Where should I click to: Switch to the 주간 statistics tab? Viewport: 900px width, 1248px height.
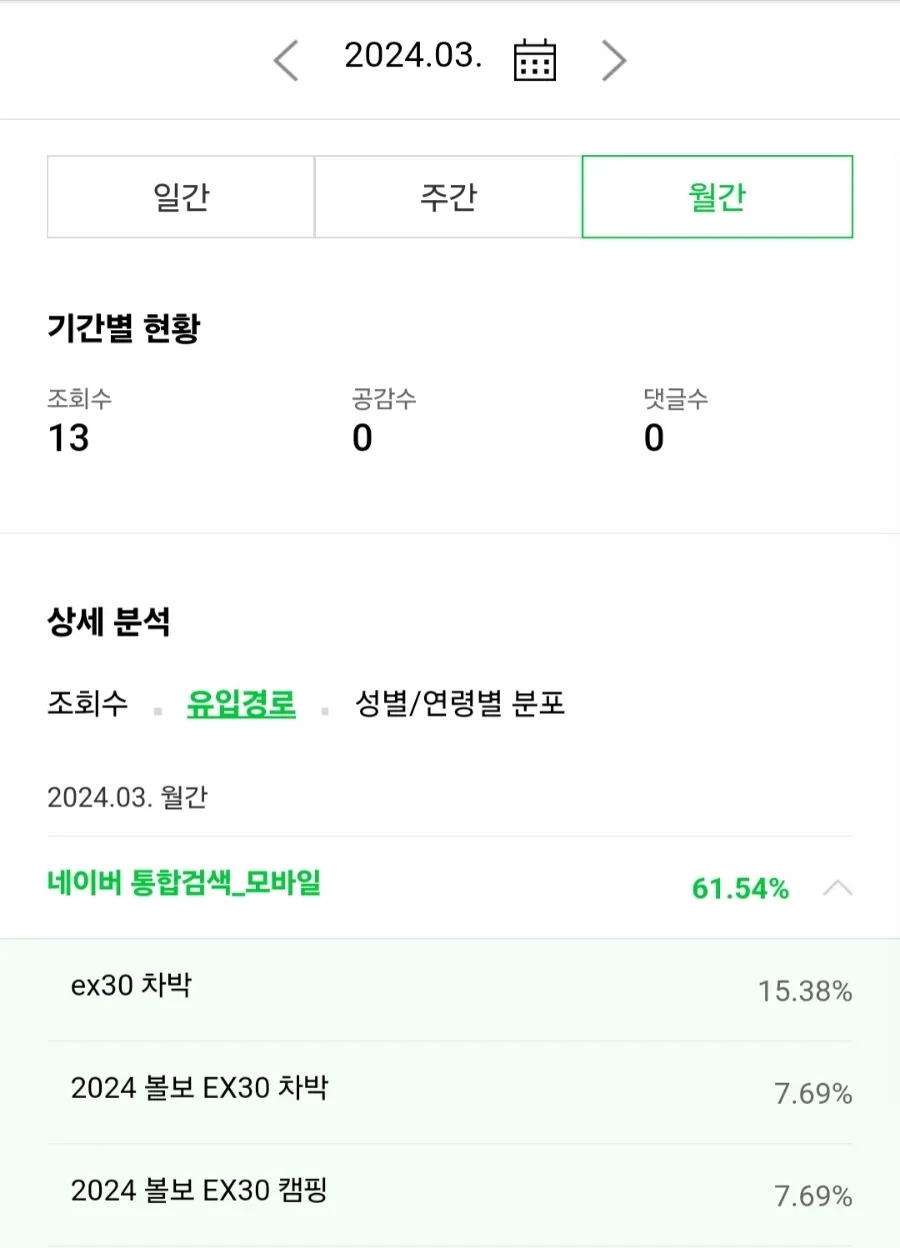click(x=448, y=197)
